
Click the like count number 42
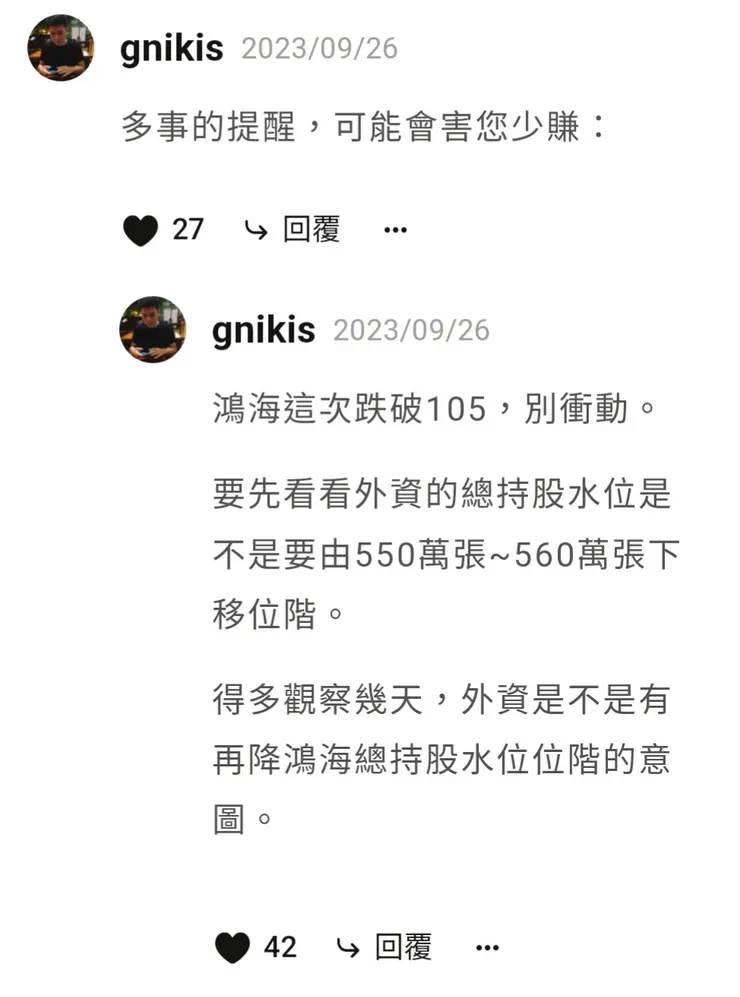281,945
